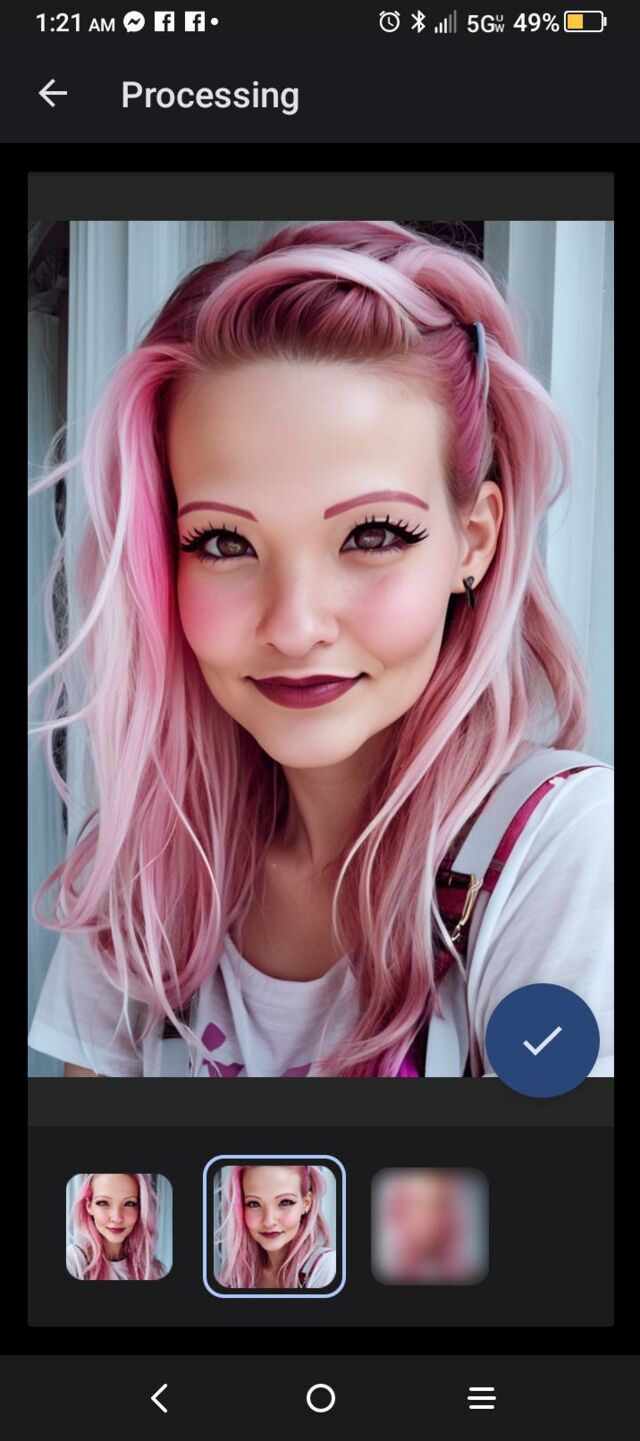Choose the highlighted middle result thumbnail
The width and height of the screenshot is (640, 1441).
tap(274, 1226)
